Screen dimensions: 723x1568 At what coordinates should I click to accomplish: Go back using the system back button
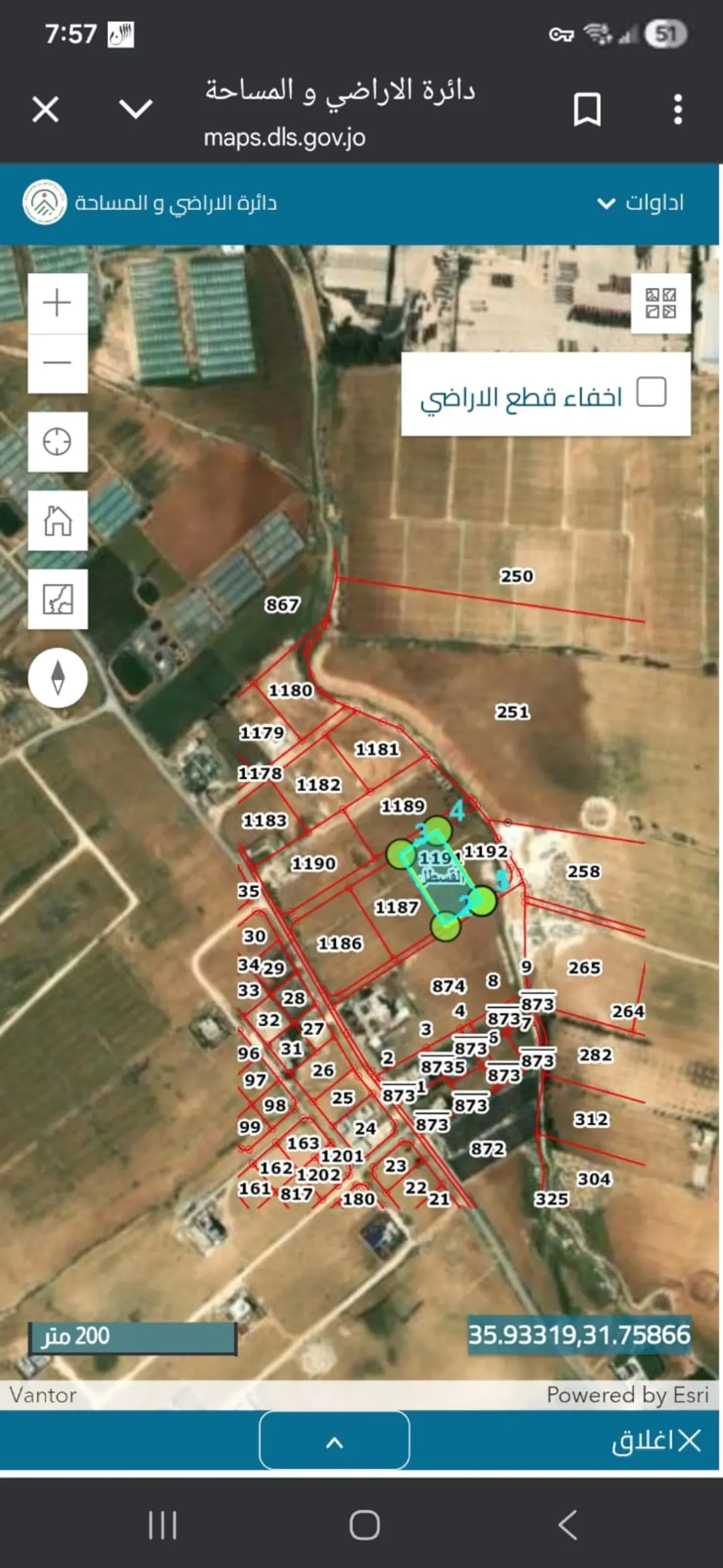(568, 1525)
